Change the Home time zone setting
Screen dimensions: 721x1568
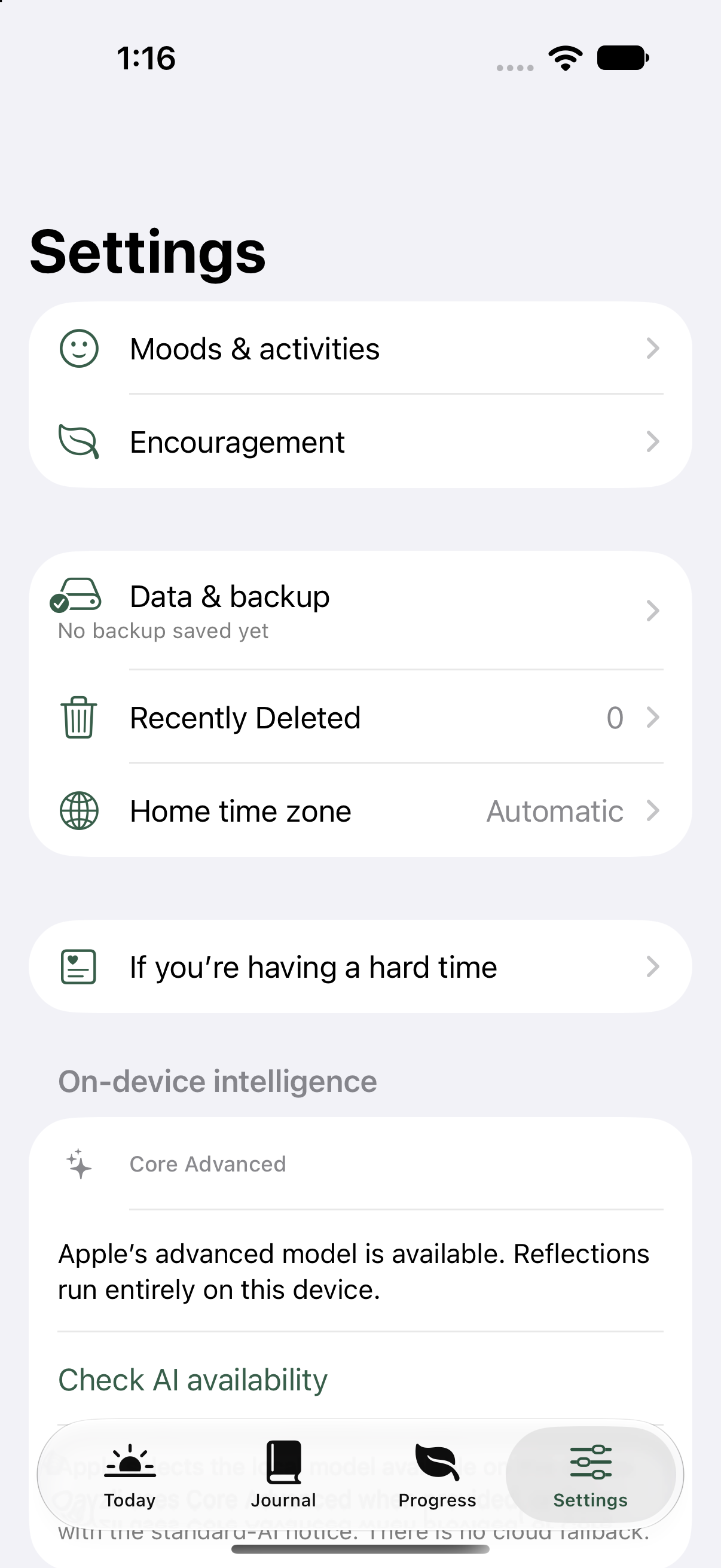tap(360, 810)
